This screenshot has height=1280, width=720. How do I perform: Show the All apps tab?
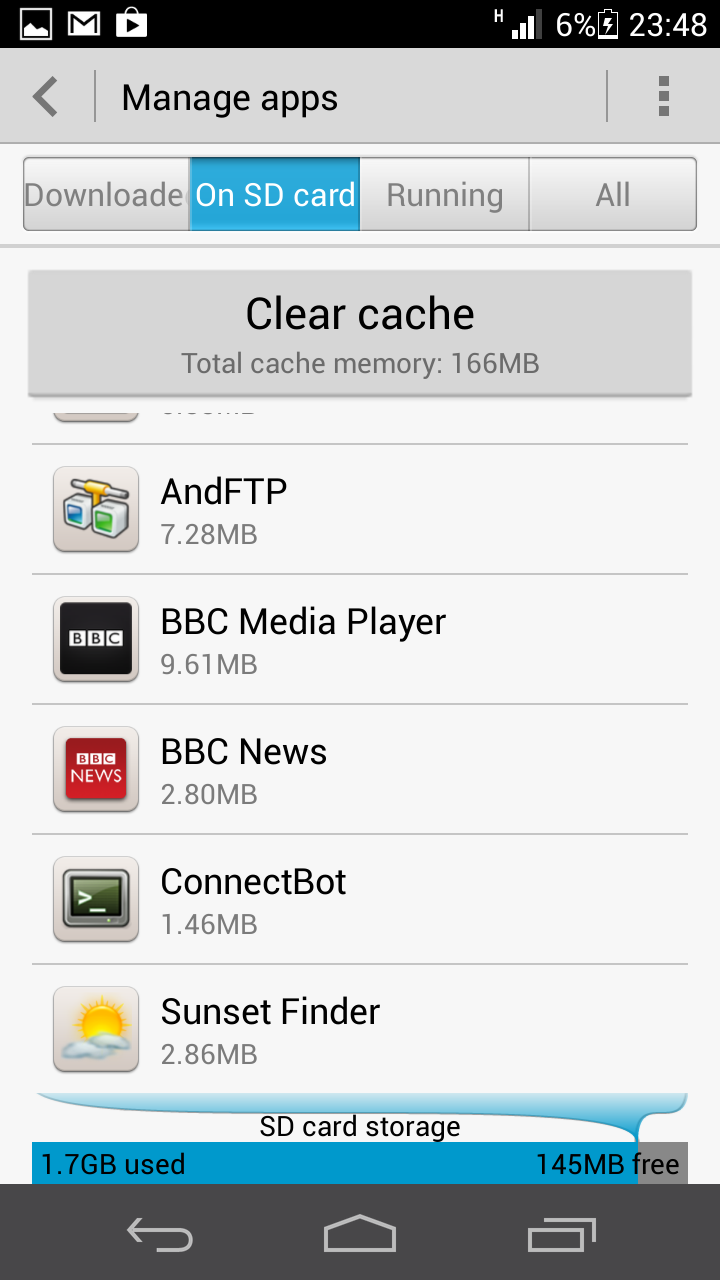point(613,194)
